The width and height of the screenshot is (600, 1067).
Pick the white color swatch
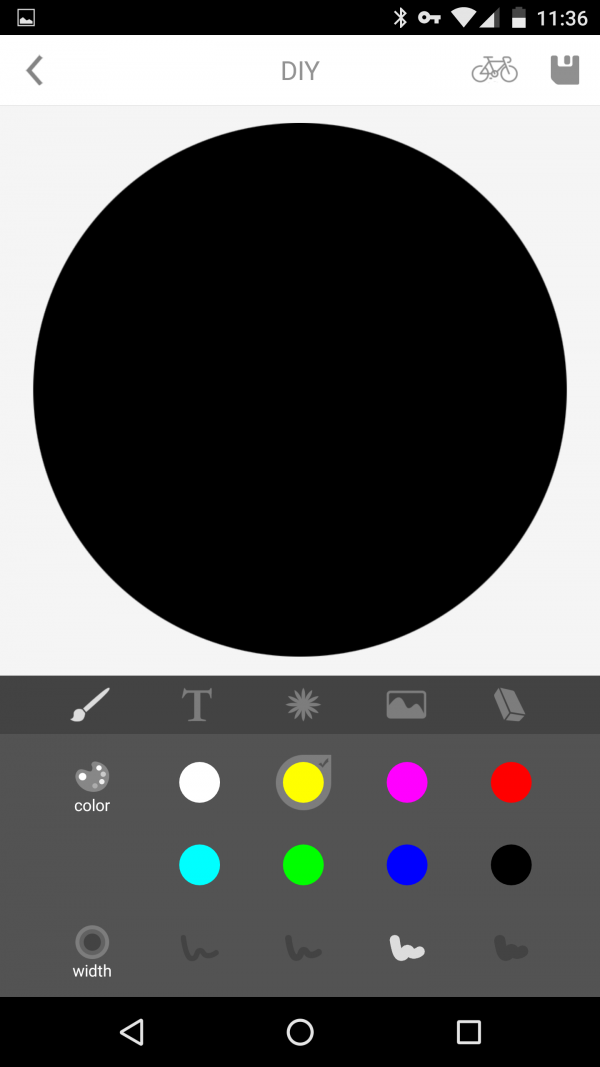click(199, 782)
